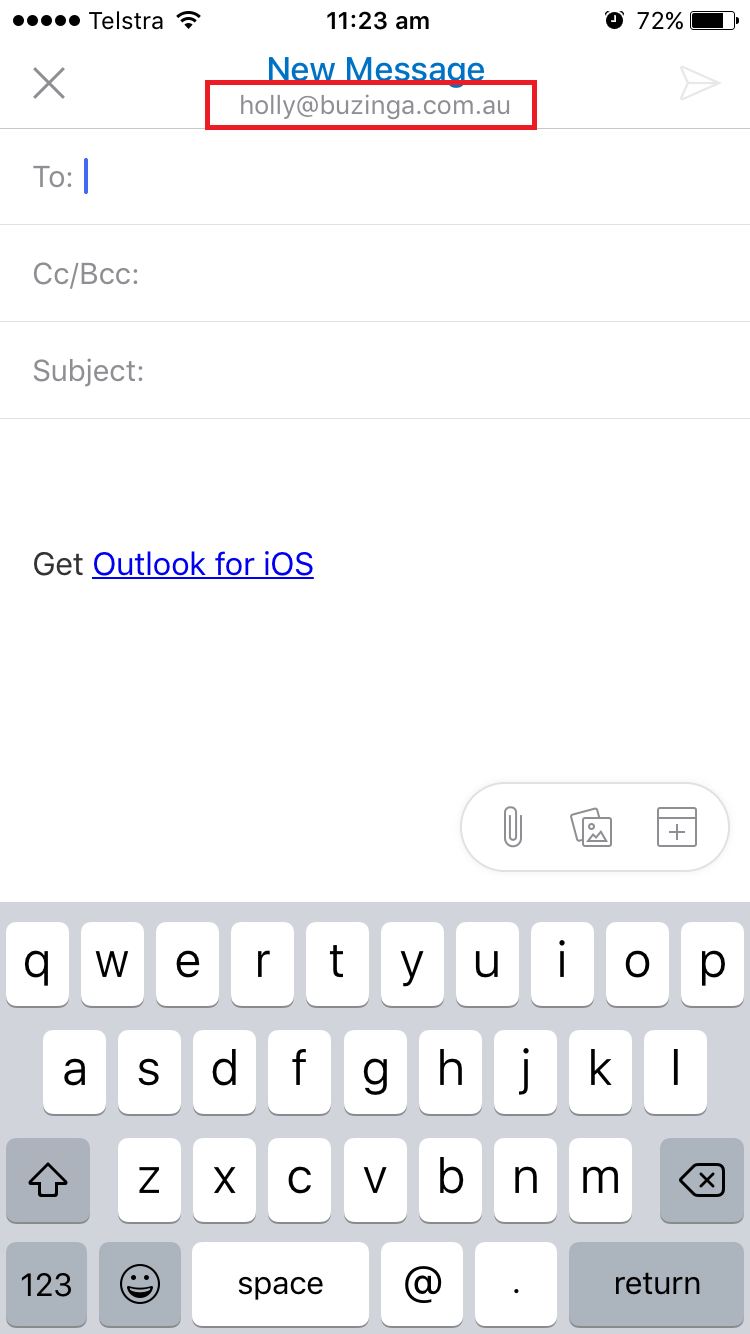Focus the To recipient field
The width and height of the screenshot is (750, 1334).
pyautogui.click(x=375, y=177)
